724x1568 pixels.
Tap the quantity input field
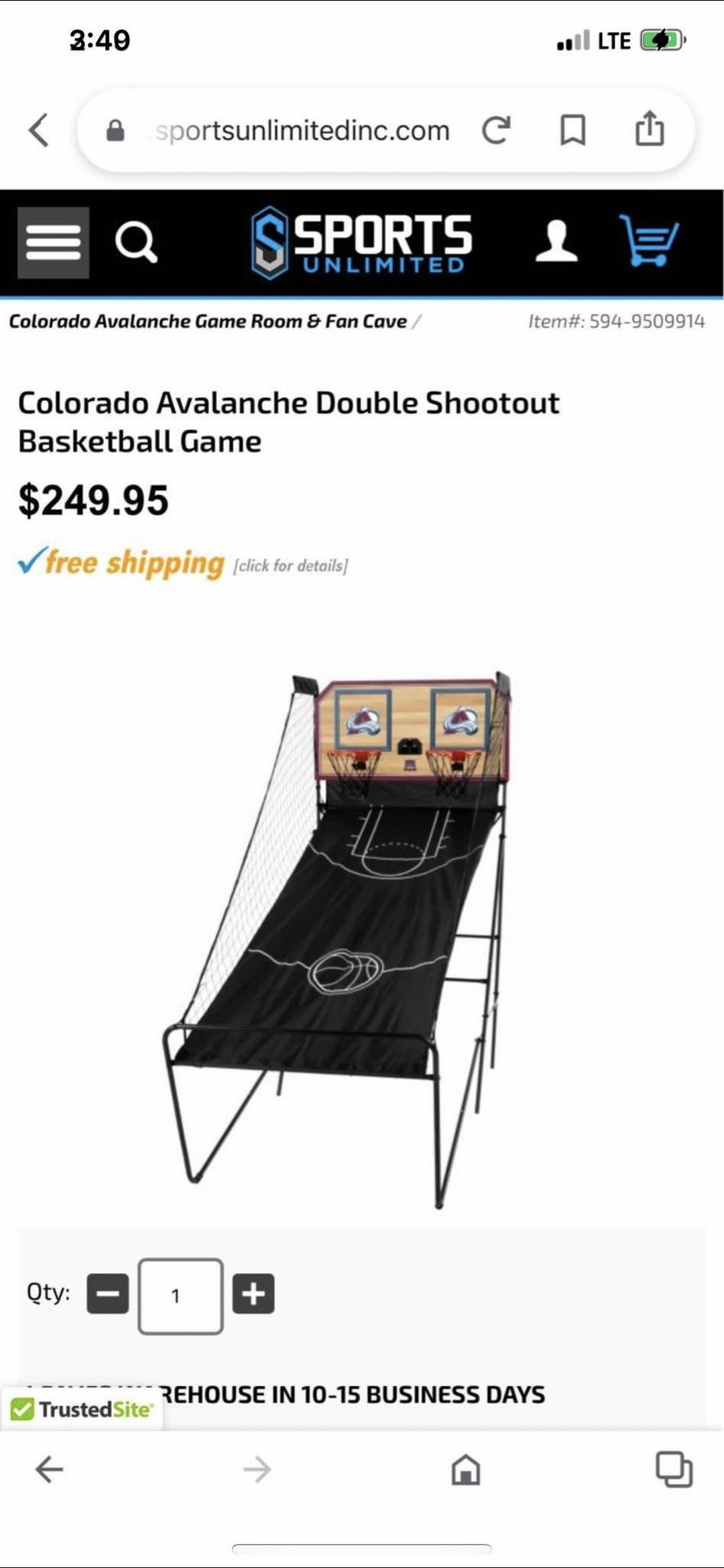[180, 1295]
